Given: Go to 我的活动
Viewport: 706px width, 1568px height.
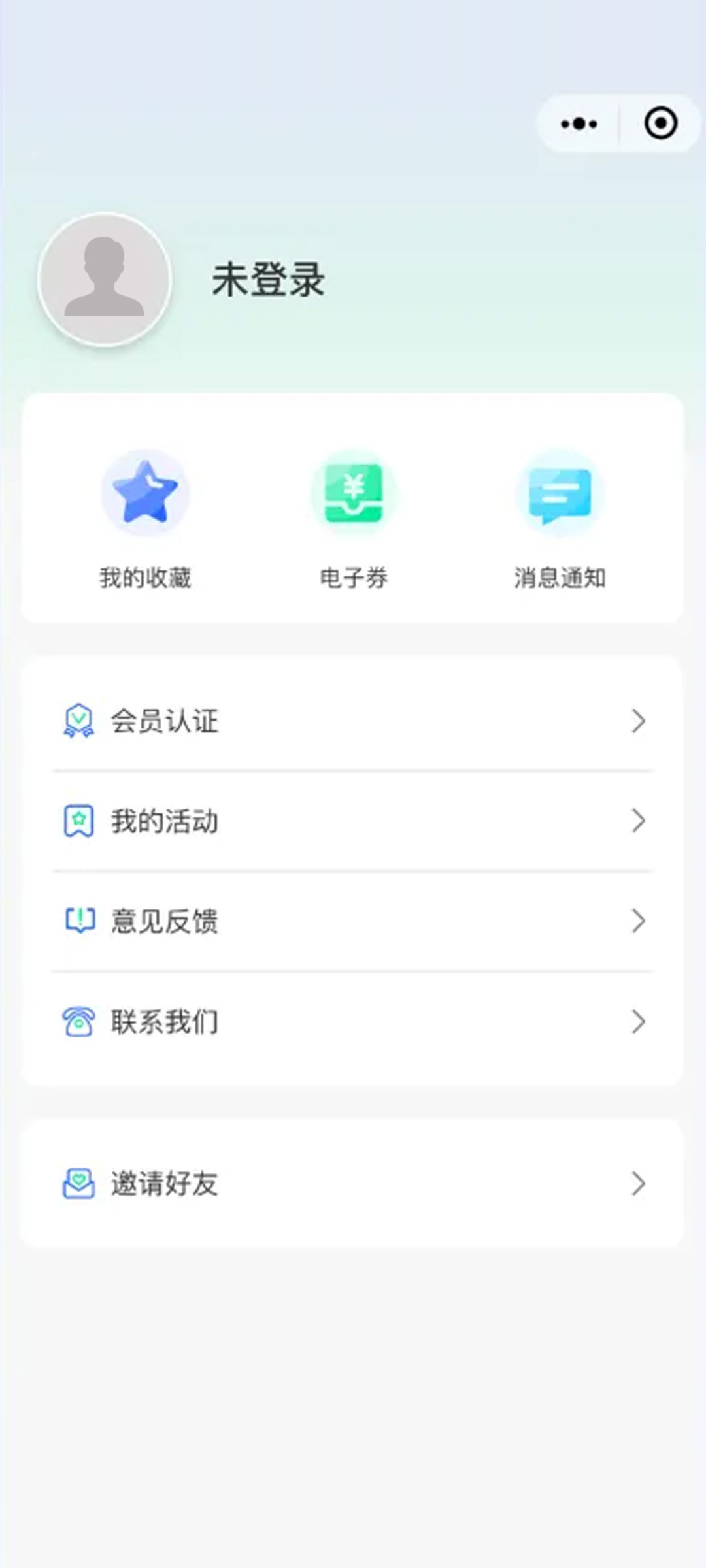Looking at the screenshot, I should coord(353,821).
